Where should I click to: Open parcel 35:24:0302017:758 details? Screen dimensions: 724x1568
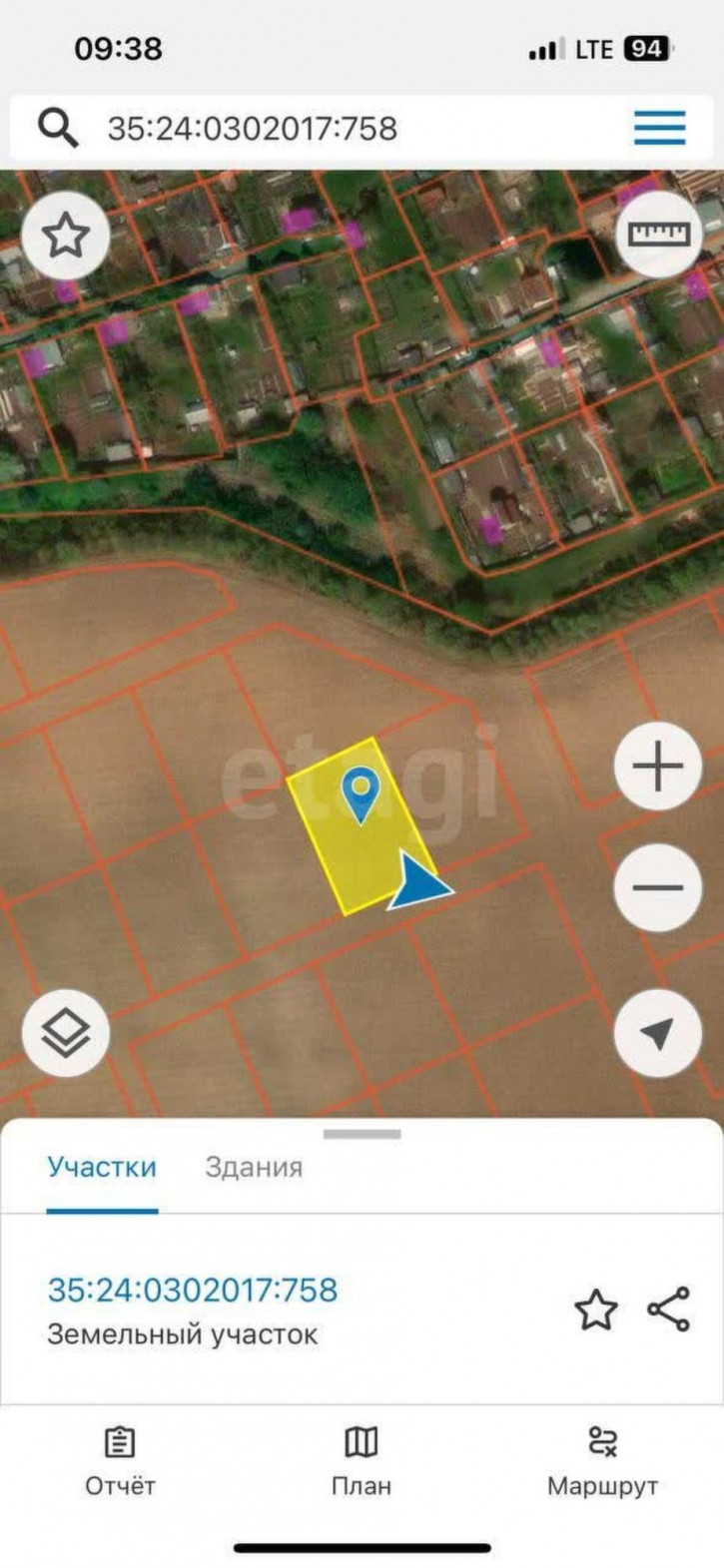point(193,1290)
